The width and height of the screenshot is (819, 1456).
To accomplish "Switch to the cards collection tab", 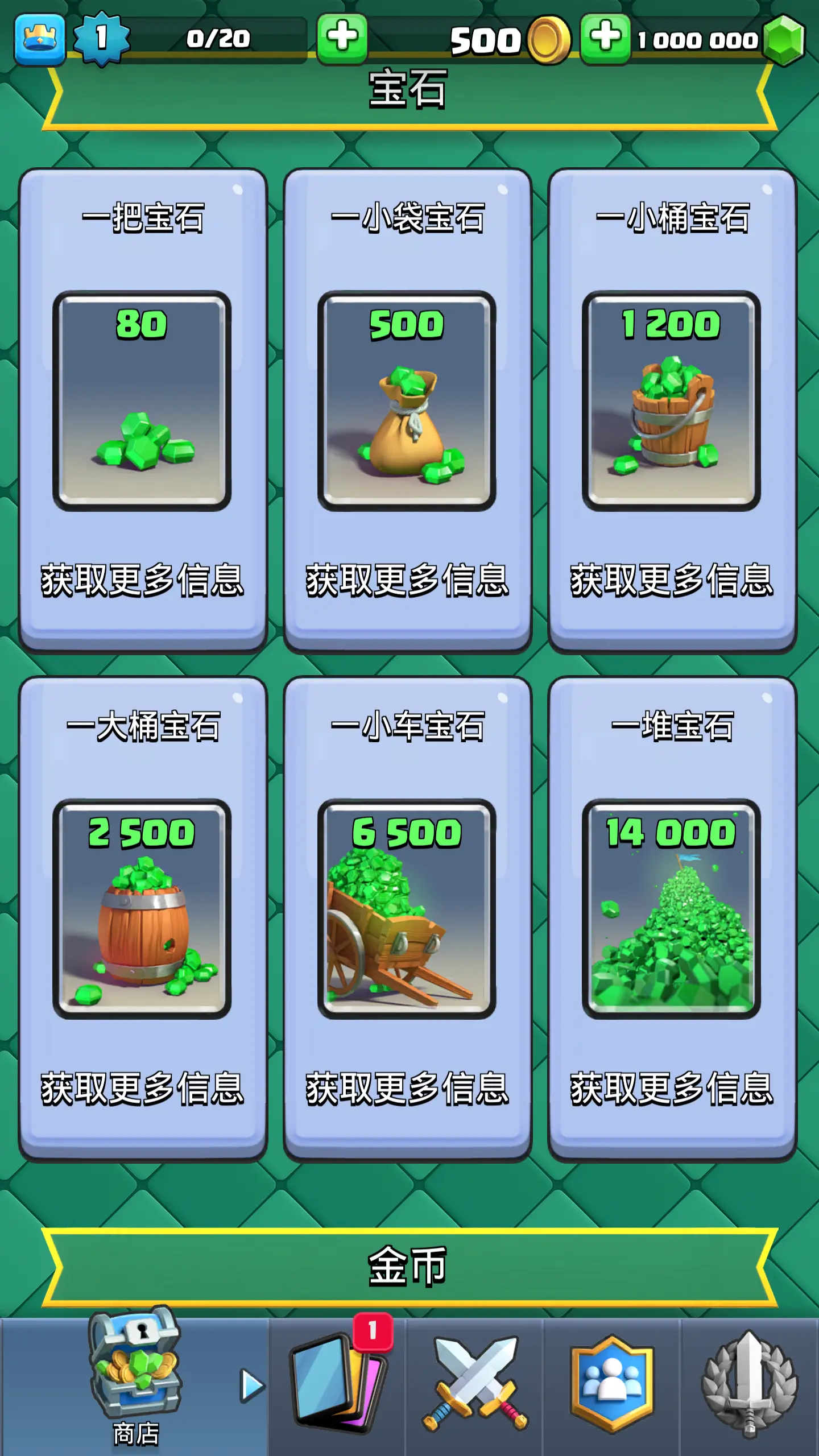I will tap(339, 1382).
